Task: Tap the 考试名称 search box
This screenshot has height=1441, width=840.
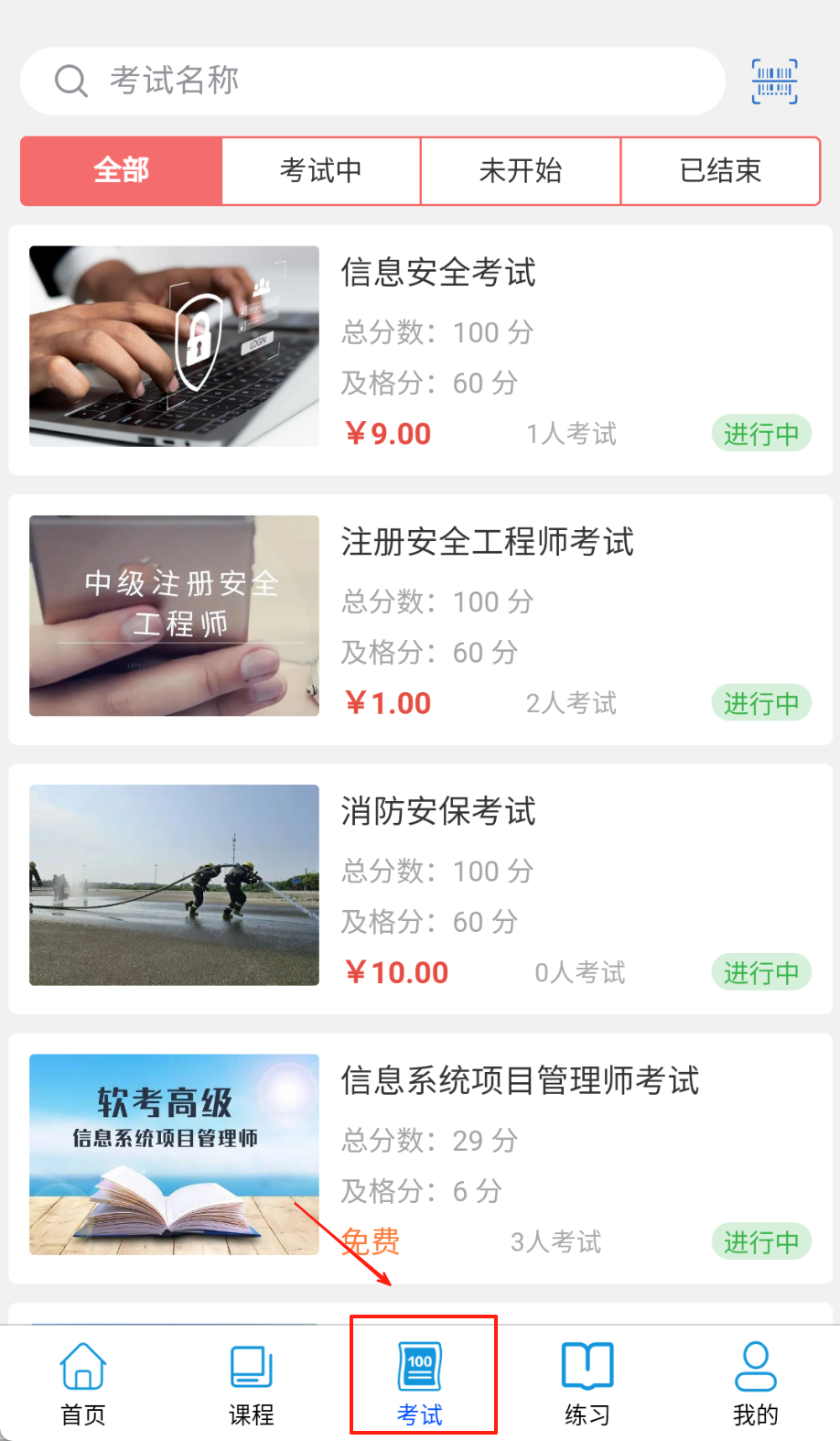Action: click(x=366, y=81)
